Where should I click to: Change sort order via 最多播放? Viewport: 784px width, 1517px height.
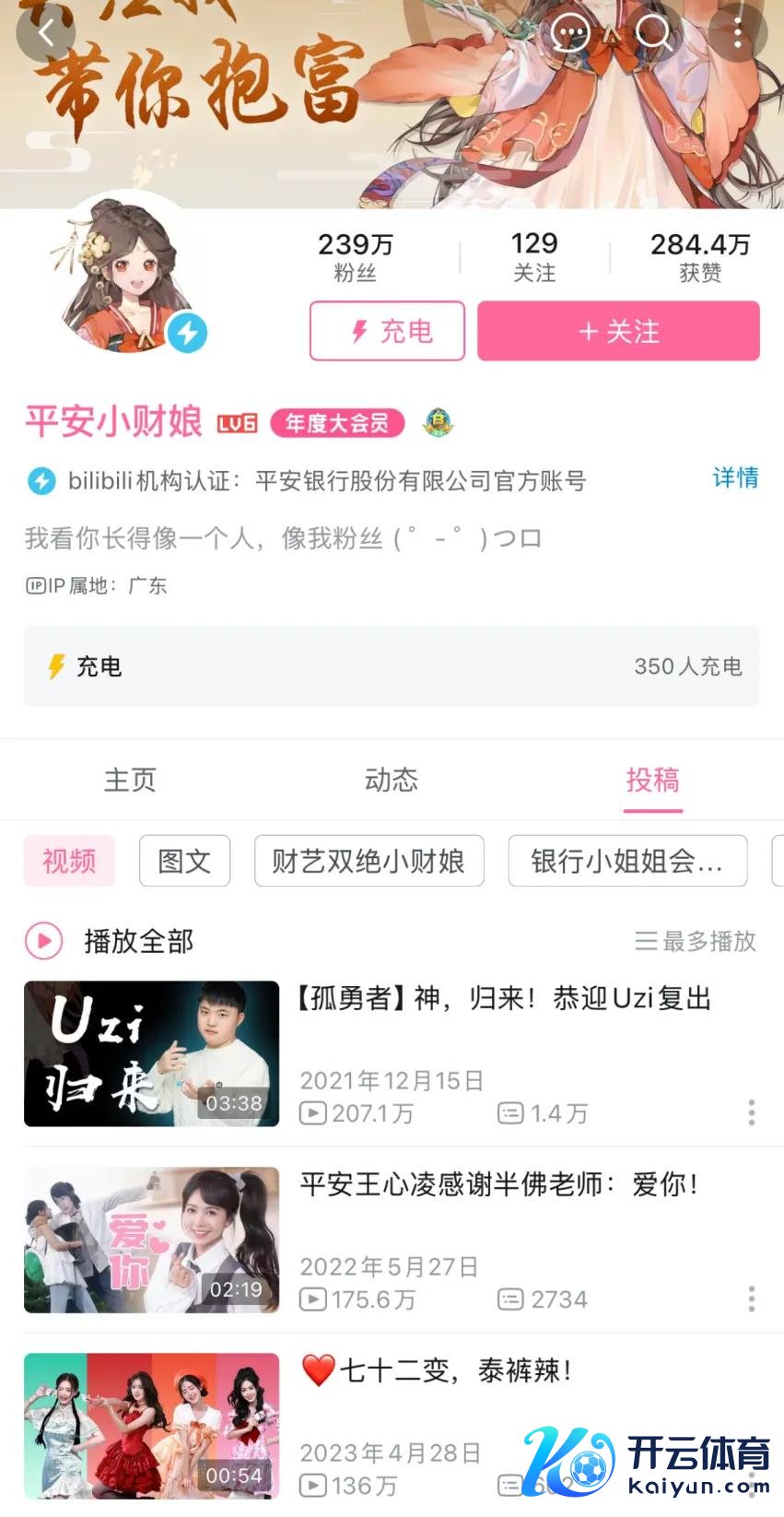(696, 941)
